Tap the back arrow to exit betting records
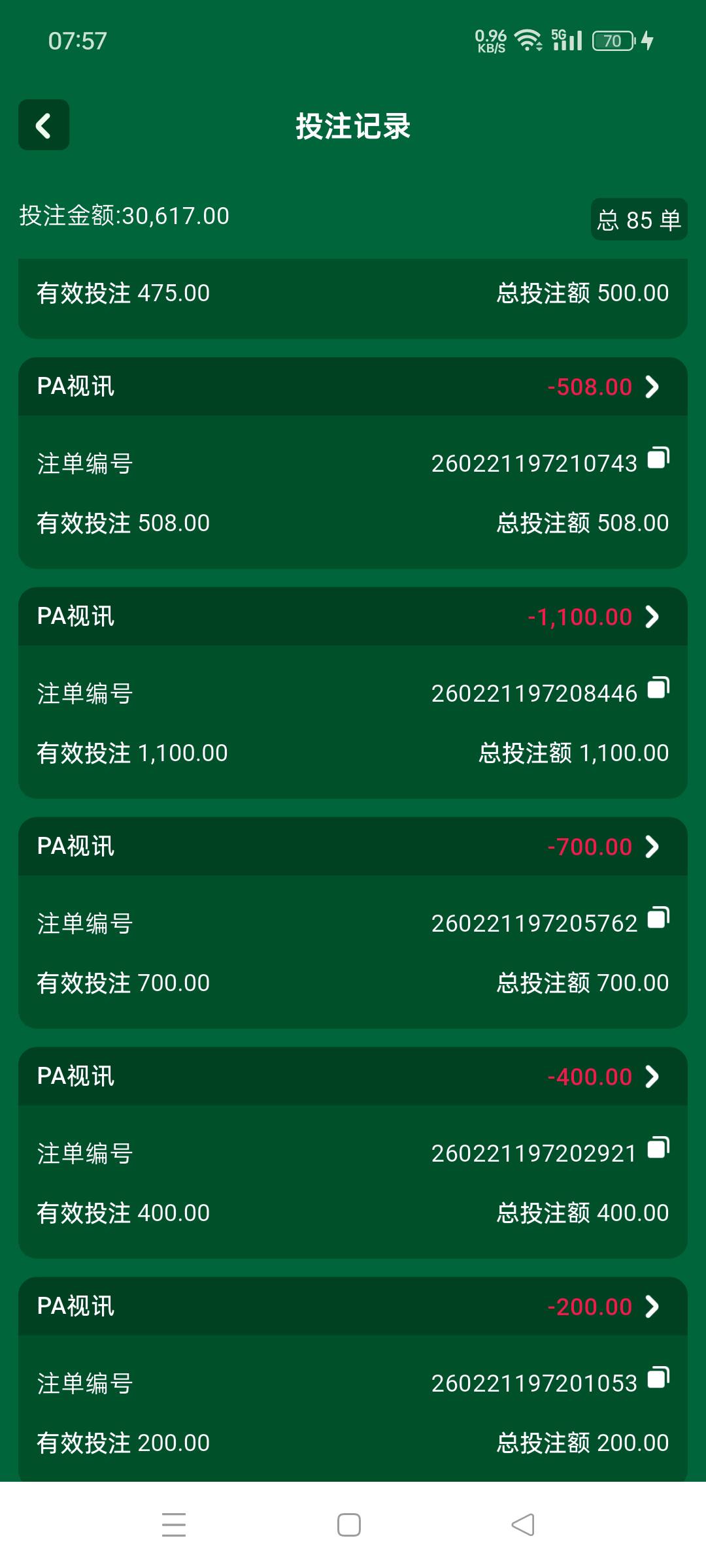Screen dimensions: 706x1568 point(43,125)
